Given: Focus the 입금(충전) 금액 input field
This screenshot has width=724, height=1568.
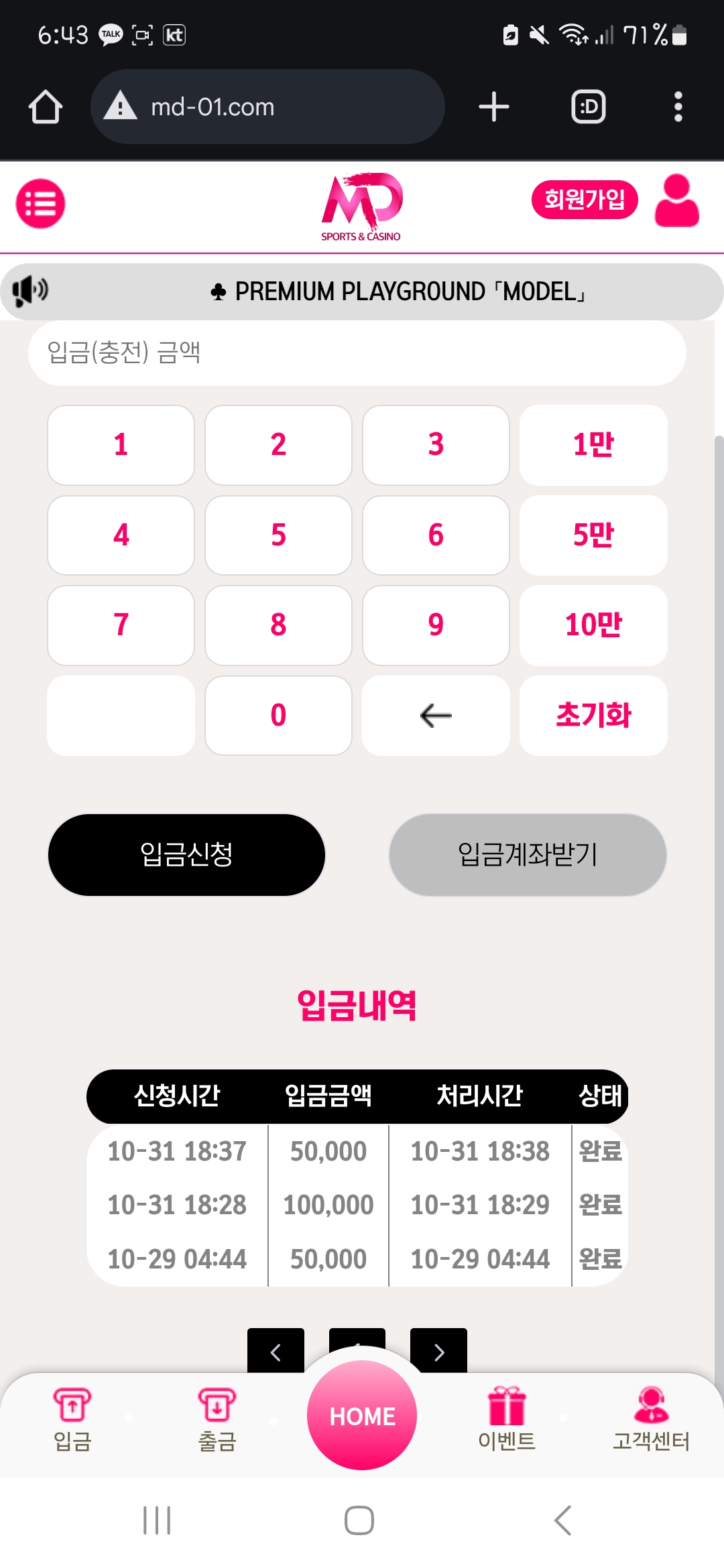Looking at the screenshot, I should 357,353.
